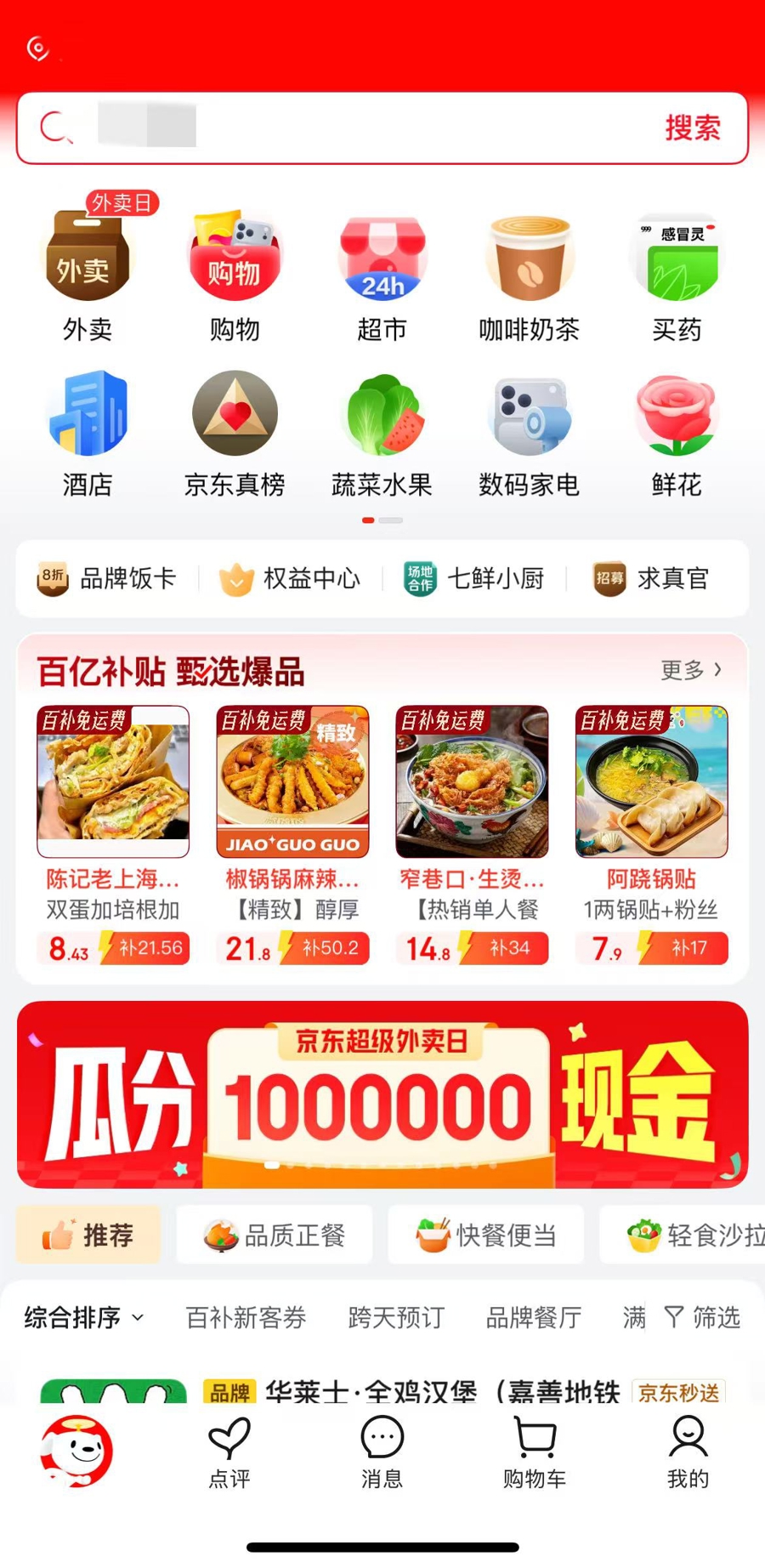Open the 筛选 filter options
The height and width of the screenshot is (1568, 765).
click(702, 1318)
